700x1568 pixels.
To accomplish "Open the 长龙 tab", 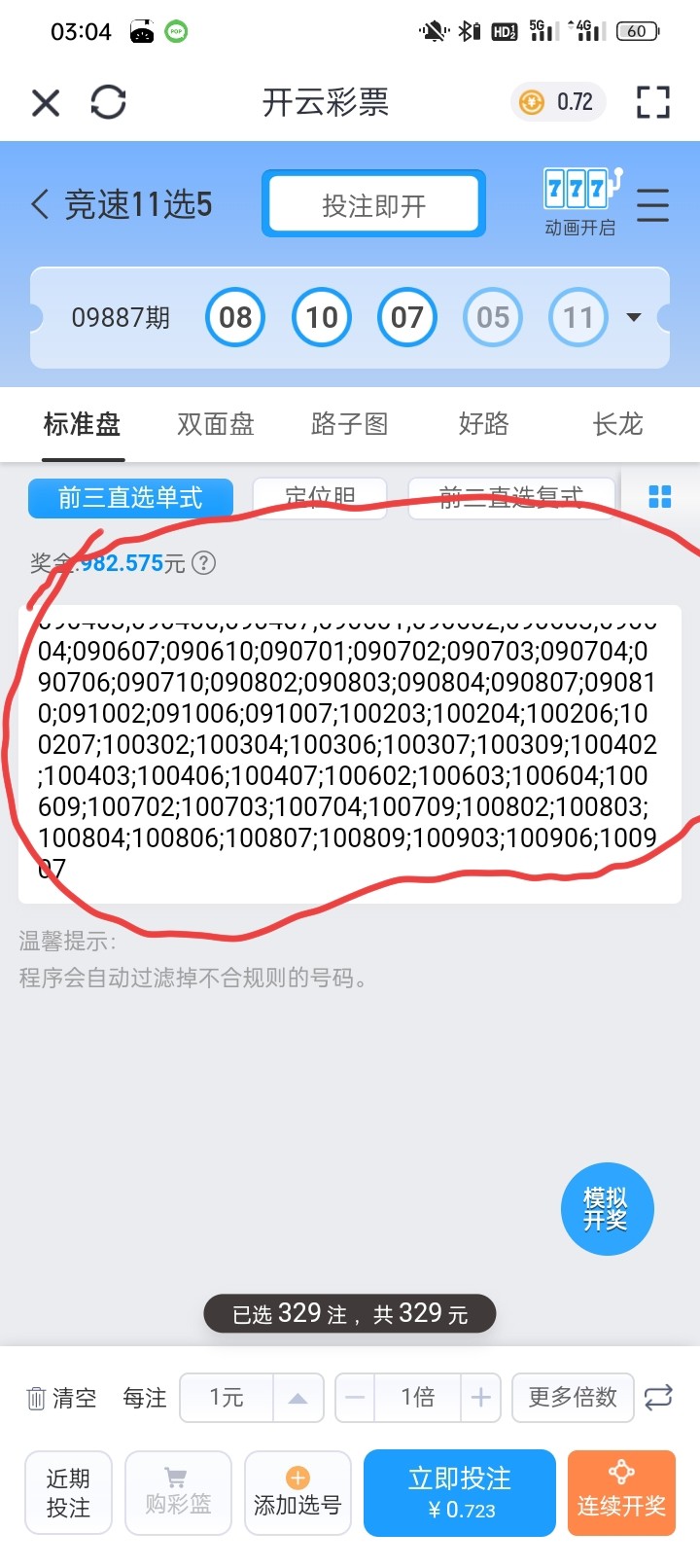I will (617, 424).
